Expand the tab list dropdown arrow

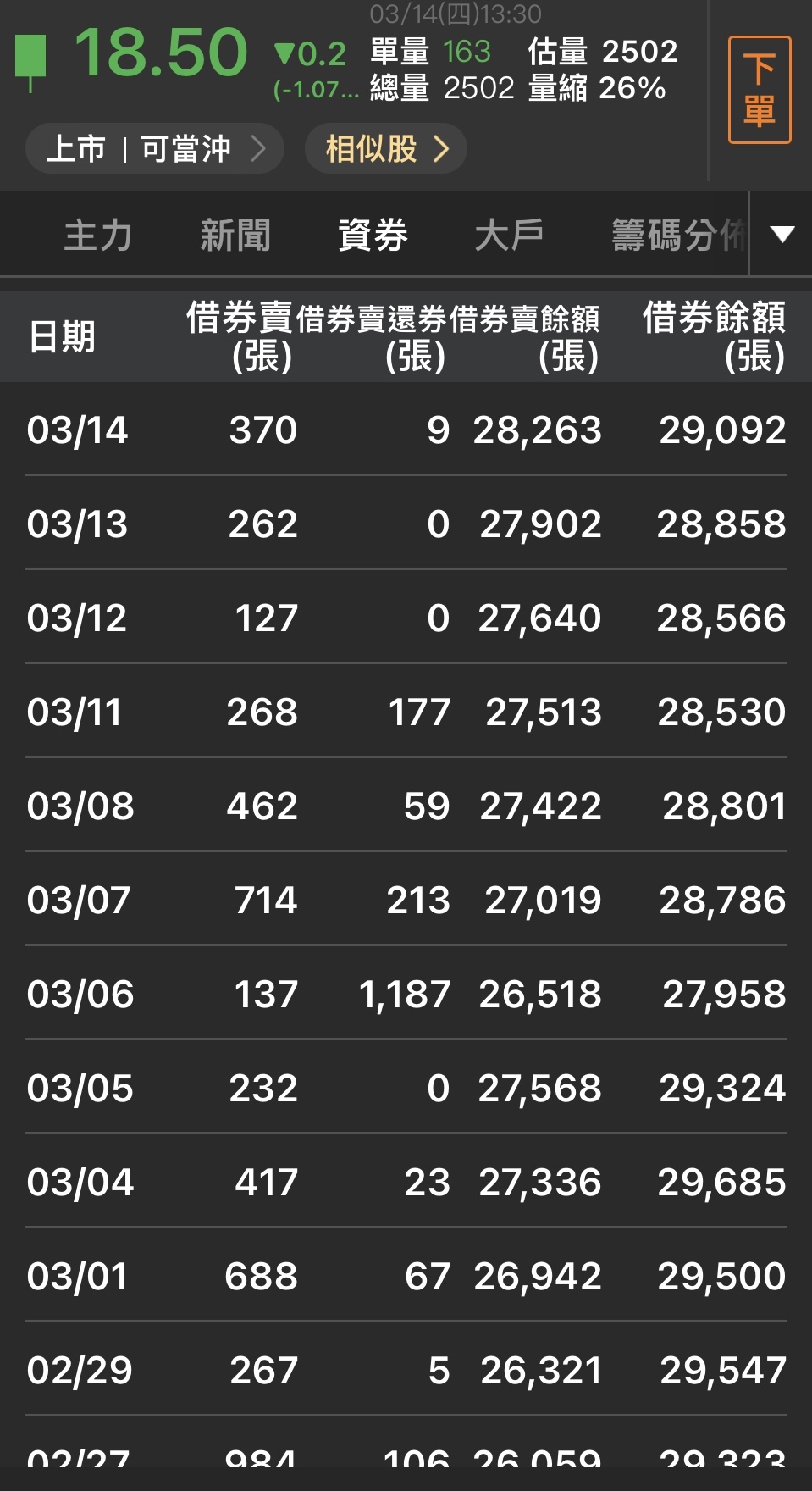tap(782, 235)
